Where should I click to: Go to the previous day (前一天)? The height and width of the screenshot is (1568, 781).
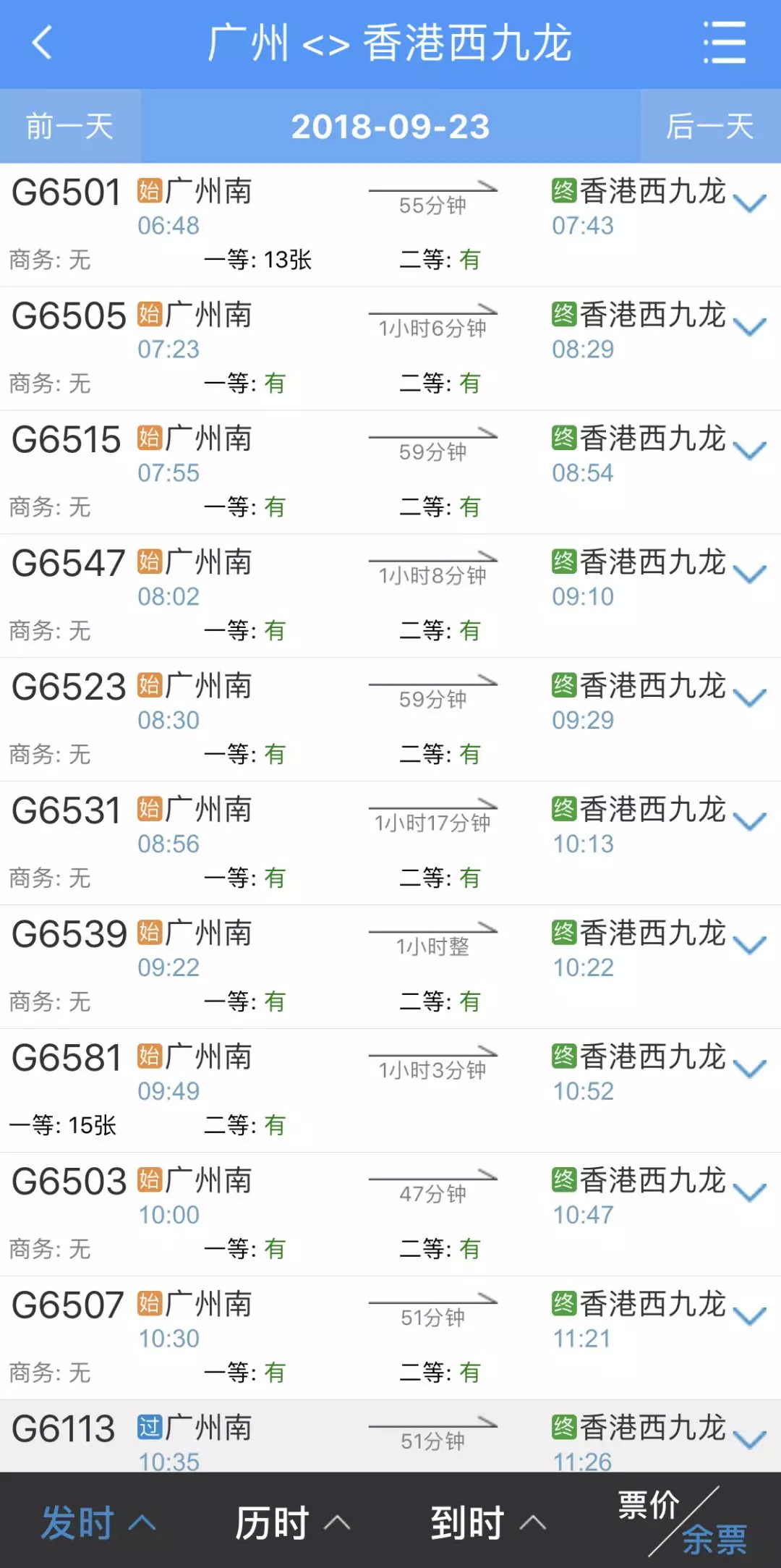click(x=69, y=127)
